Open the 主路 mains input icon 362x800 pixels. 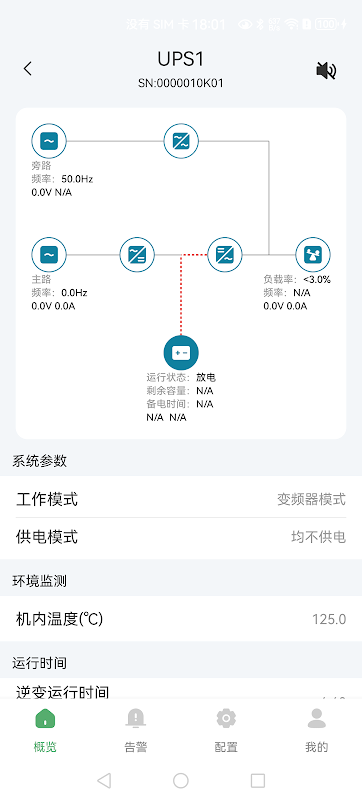click(49, 254)
